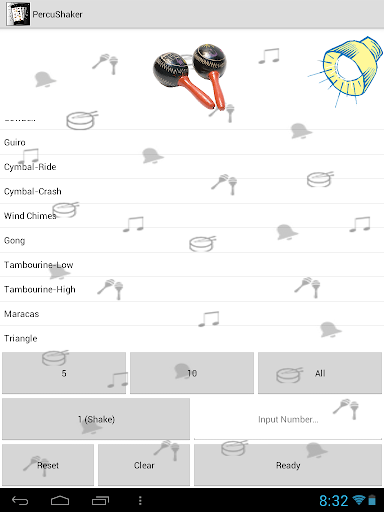The height and width of the screenshot is (512, 384).
Task: Select Guiro from the instrument list
Action: click(192, 142)
